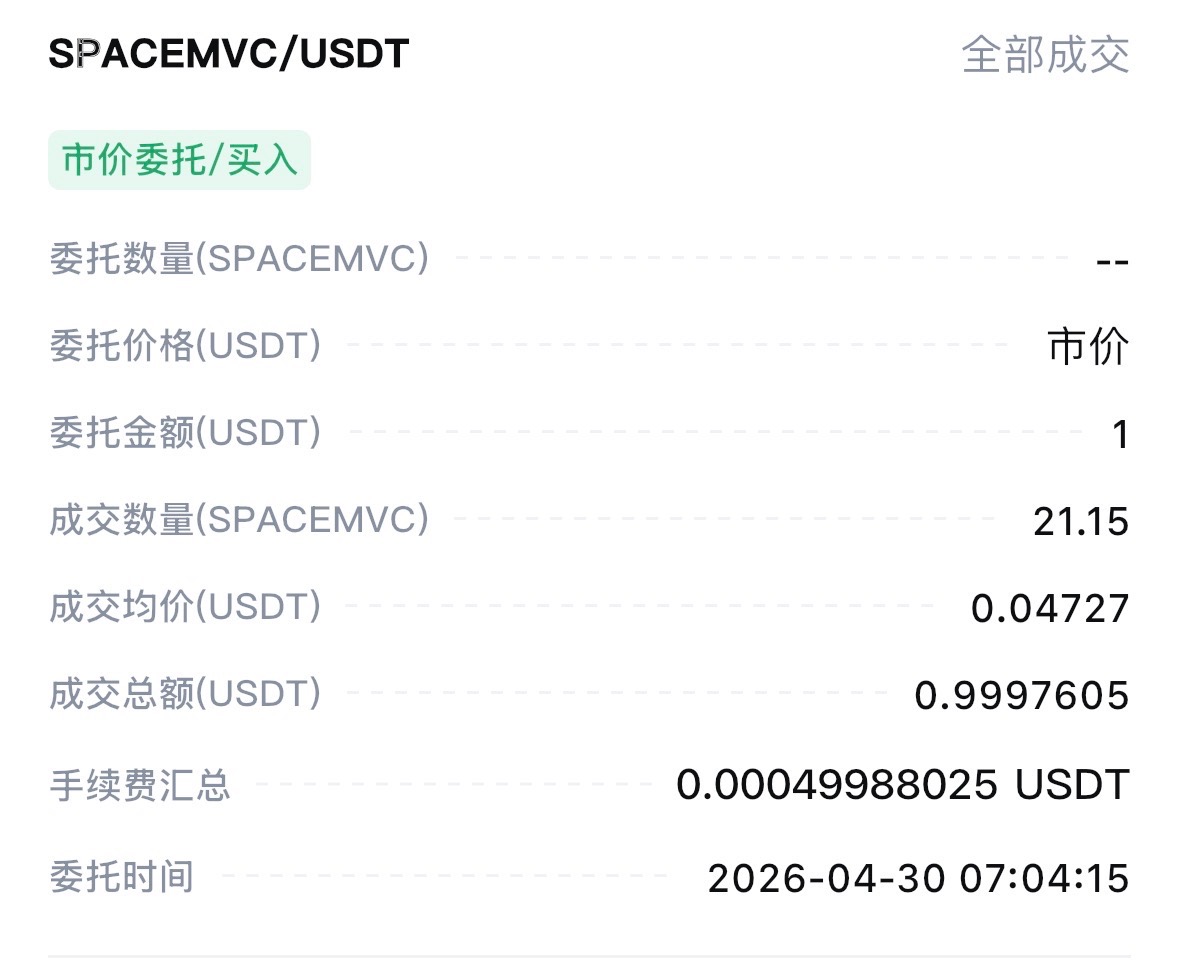Open the SPACEMVC/USDT order record
This screenshot has height=968, width=1179.
(x=229, y=54)
